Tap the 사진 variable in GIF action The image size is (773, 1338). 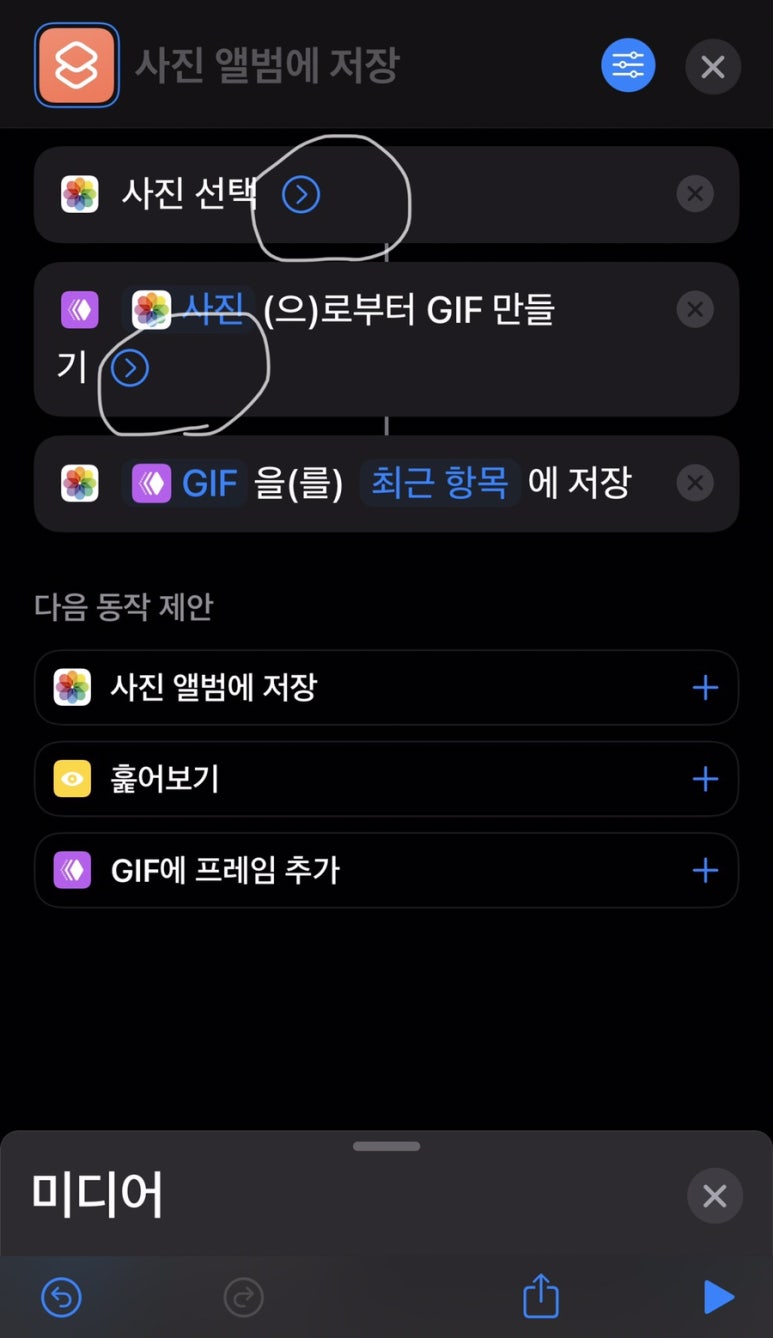[x=190, y=310]
